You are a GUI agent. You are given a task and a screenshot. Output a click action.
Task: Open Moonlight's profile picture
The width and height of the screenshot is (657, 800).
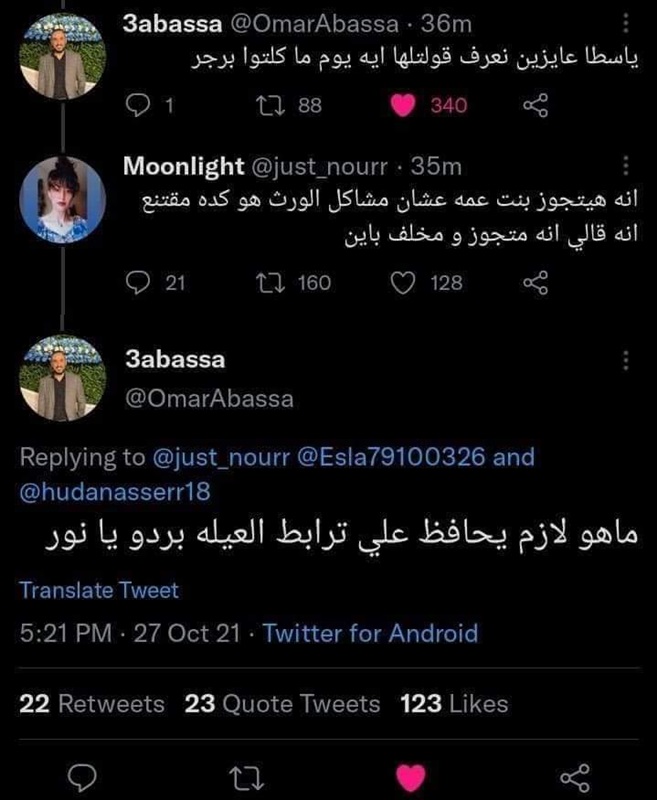coord(63,193)
